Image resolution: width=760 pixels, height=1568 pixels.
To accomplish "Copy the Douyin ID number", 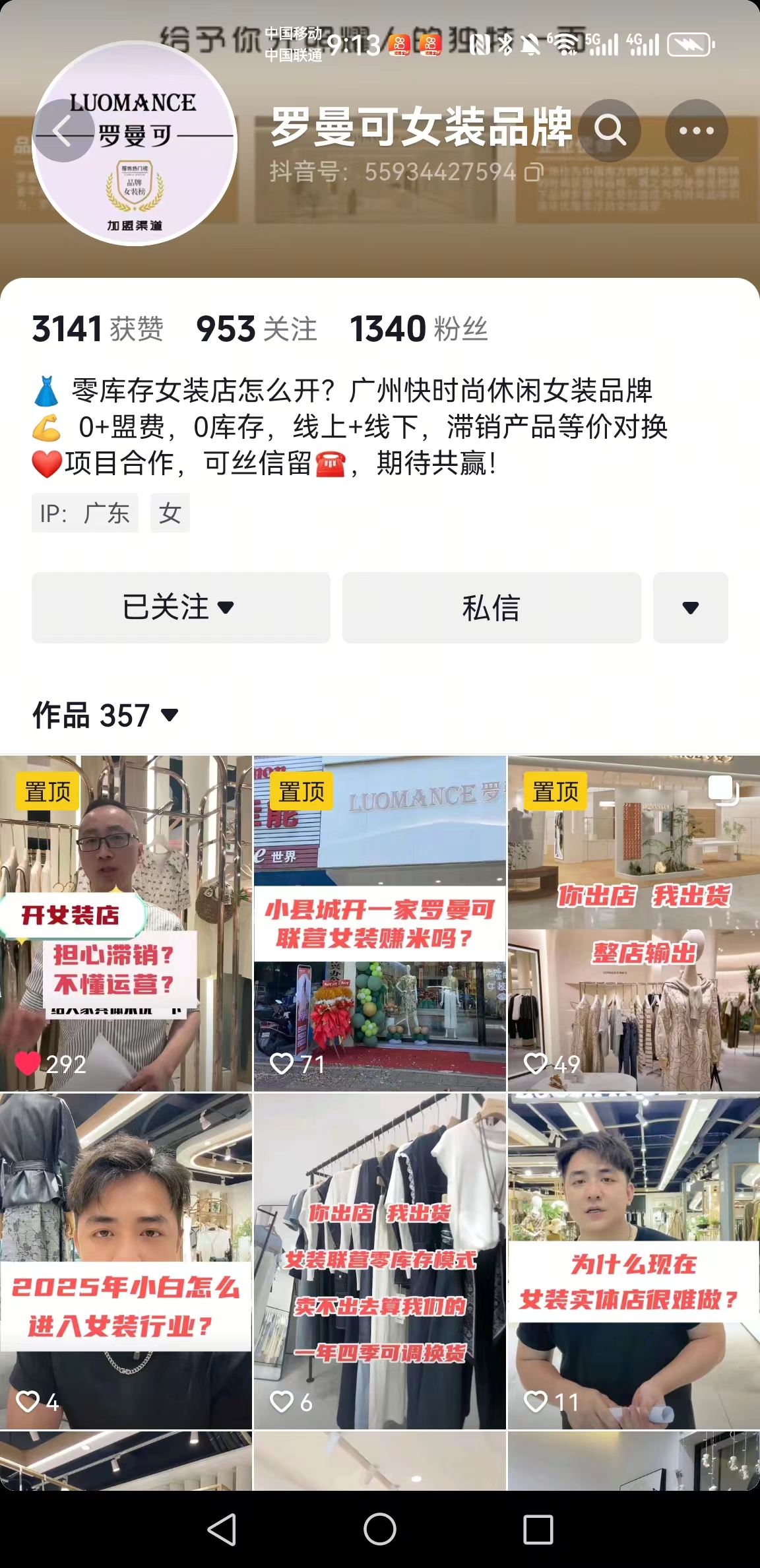I will [534, 173].
